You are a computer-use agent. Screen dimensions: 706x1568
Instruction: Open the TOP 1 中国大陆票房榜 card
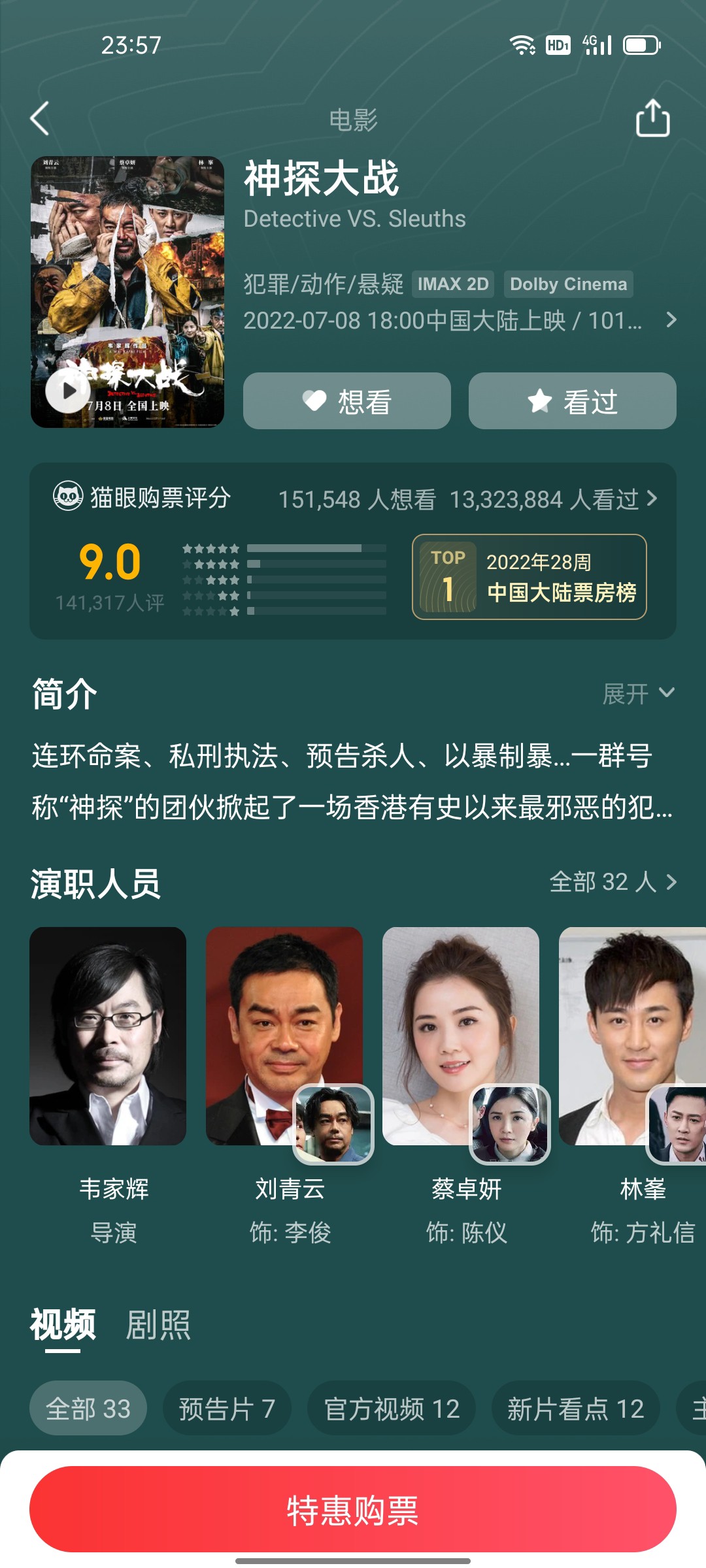pyautogui.click(x=529, y=577)
